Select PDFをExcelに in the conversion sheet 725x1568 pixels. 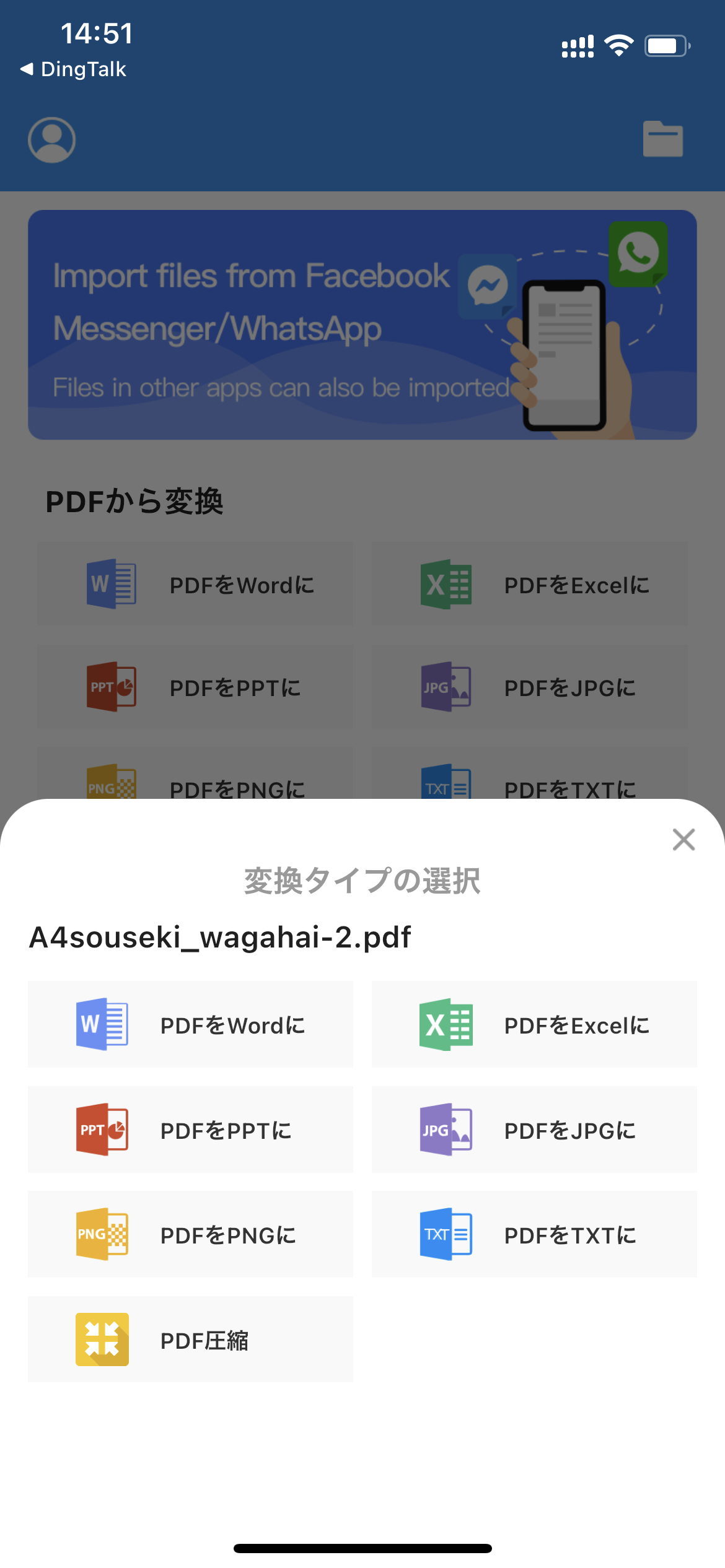534,1024
